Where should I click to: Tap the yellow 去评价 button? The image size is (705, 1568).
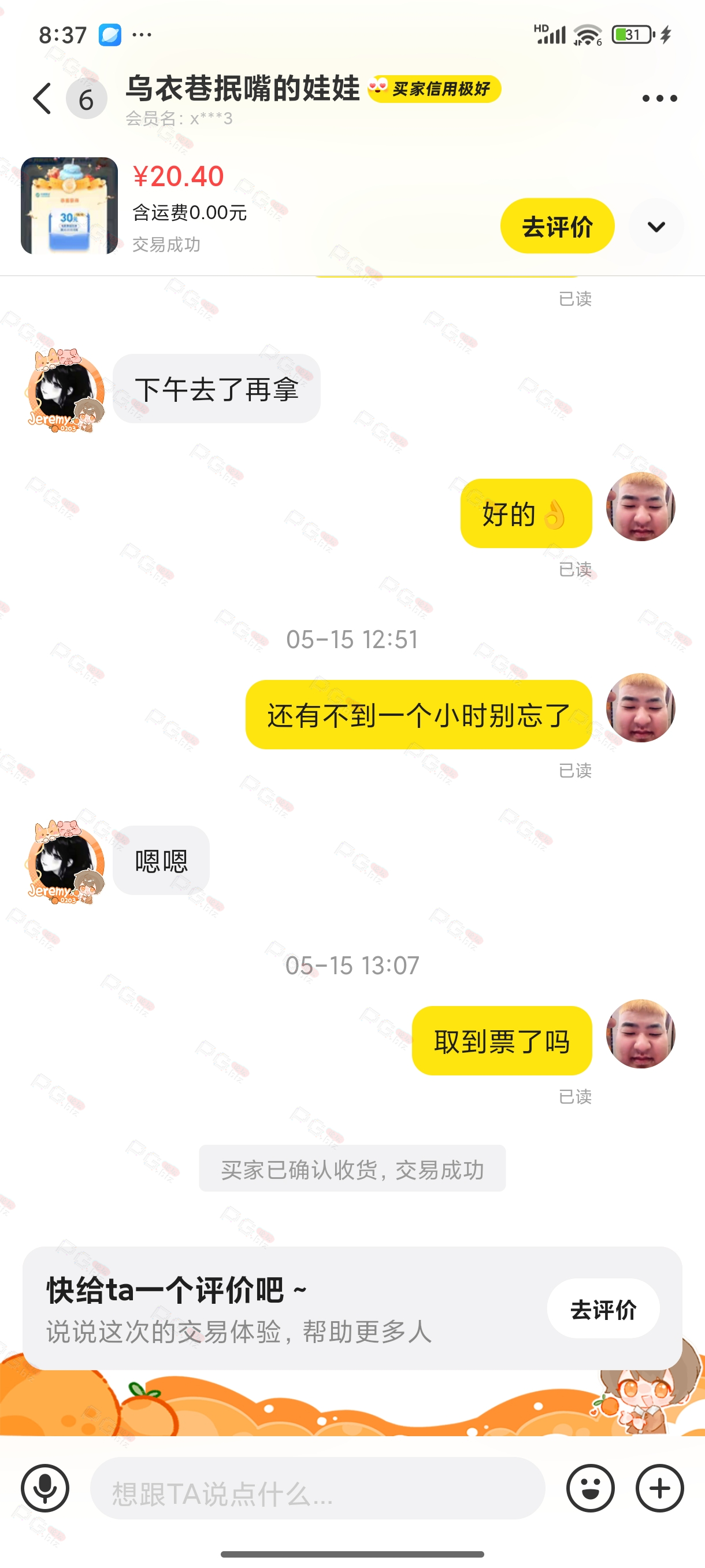pyautogui.click(x=557, y=227)
